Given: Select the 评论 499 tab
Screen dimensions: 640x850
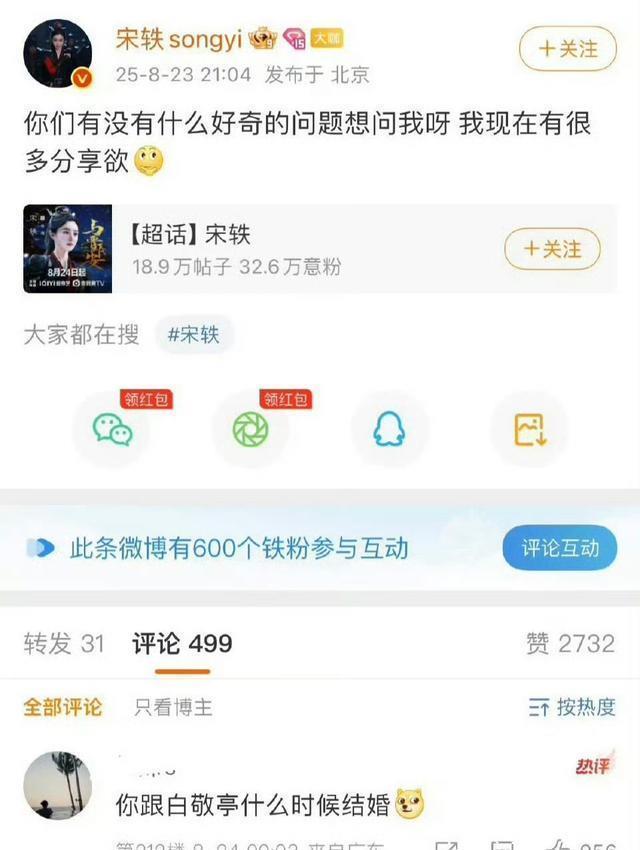Looking at the screenshot, I should click(x=182, y=643).
